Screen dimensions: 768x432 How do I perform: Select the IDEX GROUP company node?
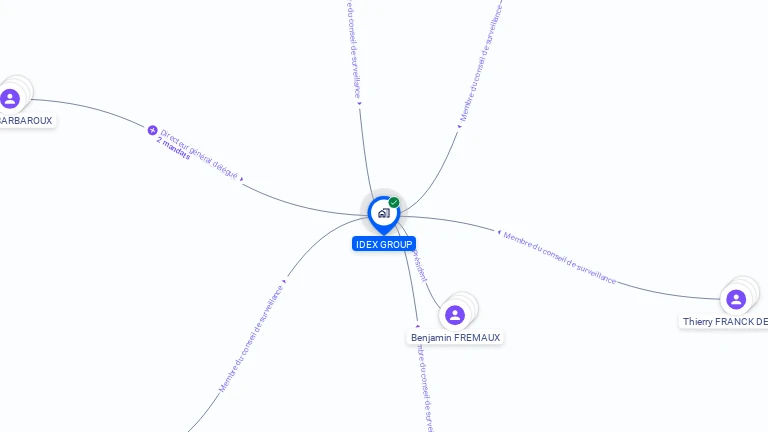(383, 213)
